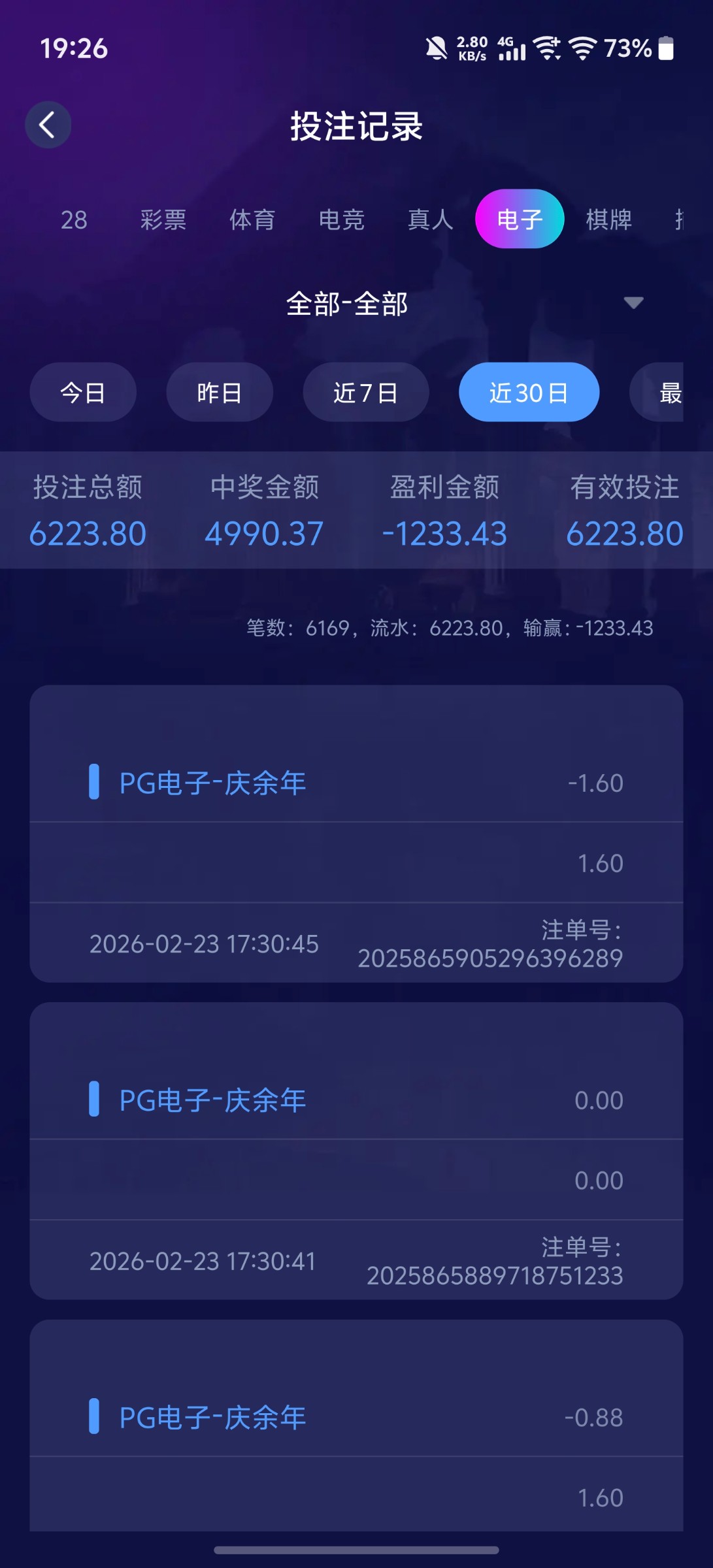713x1568 pixels.
Task: Tap the back arrow to exit betting records
Action: point(47,125)
